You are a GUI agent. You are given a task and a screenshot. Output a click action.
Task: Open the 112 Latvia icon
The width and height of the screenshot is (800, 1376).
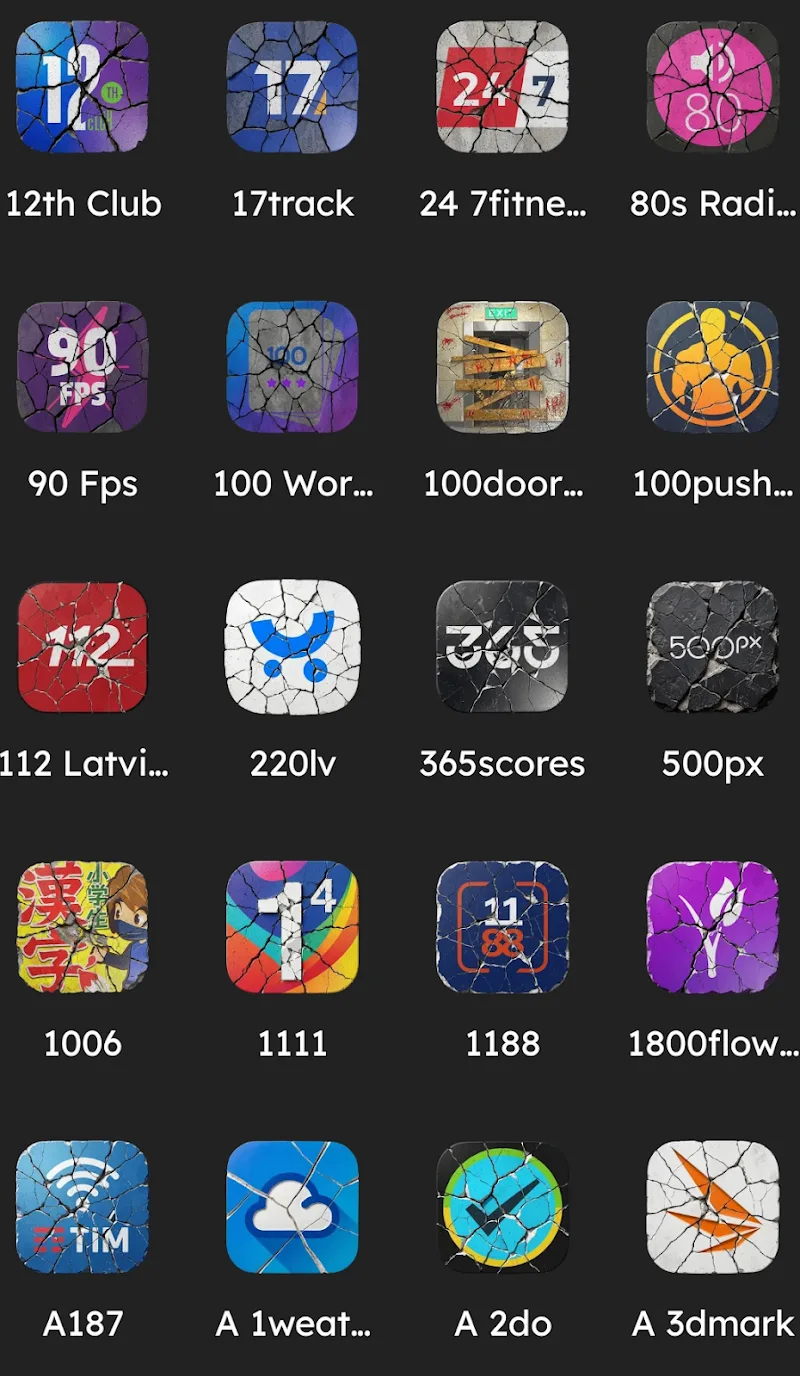[83, 647]
